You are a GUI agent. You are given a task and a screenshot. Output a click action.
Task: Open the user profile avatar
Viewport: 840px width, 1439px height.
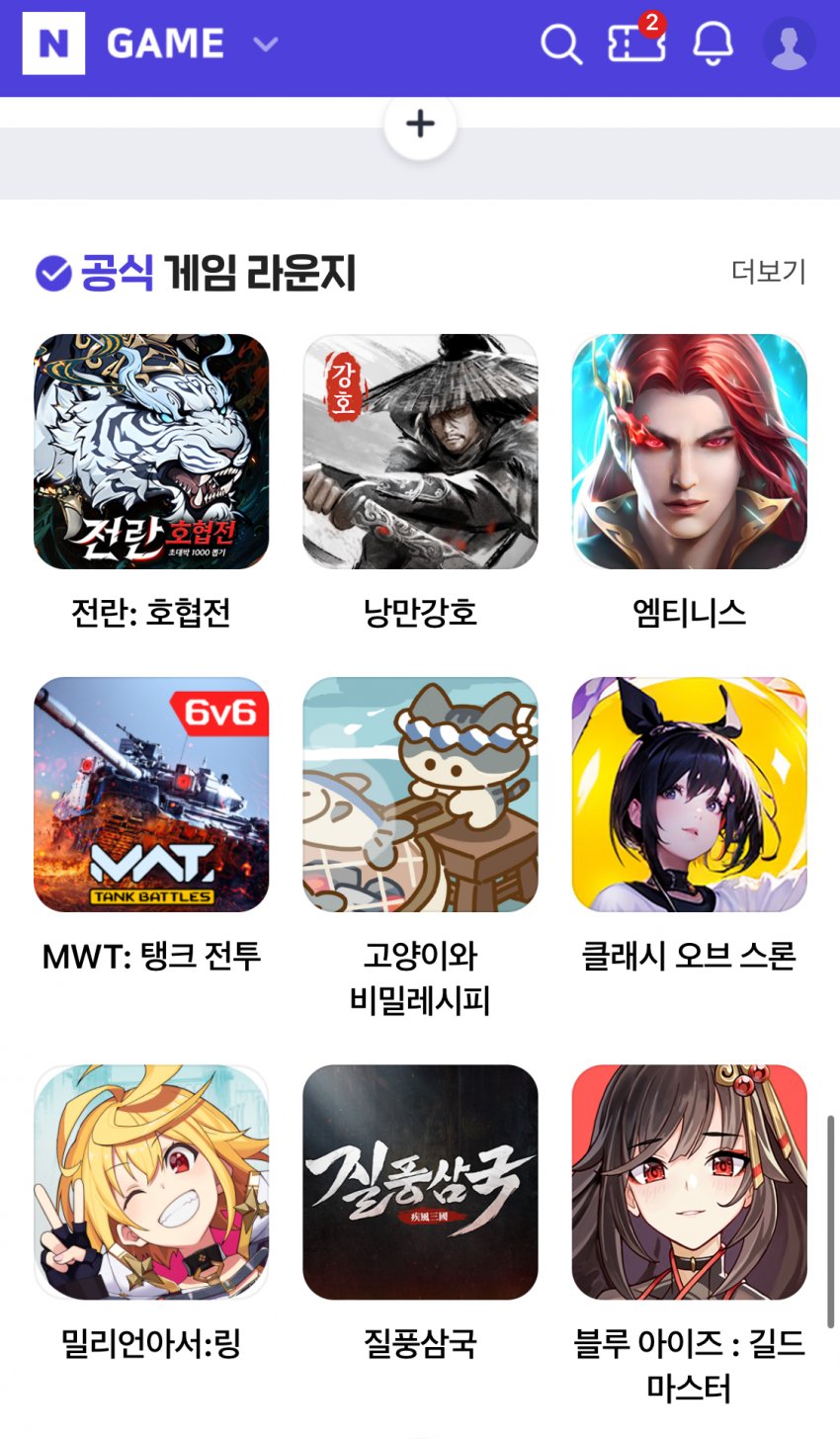789,43
